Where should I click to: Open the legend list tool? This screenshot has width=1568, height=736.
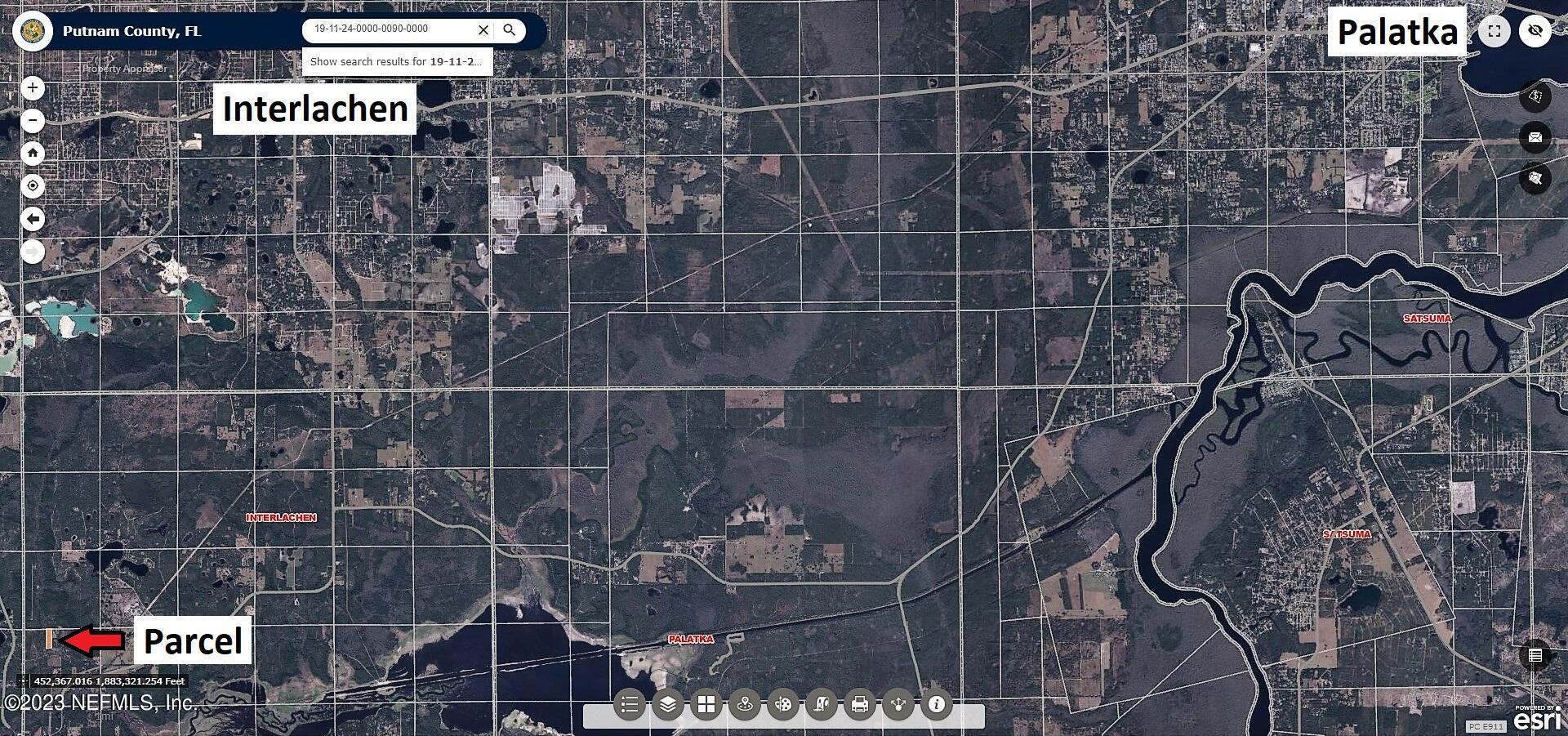[630, 704]
